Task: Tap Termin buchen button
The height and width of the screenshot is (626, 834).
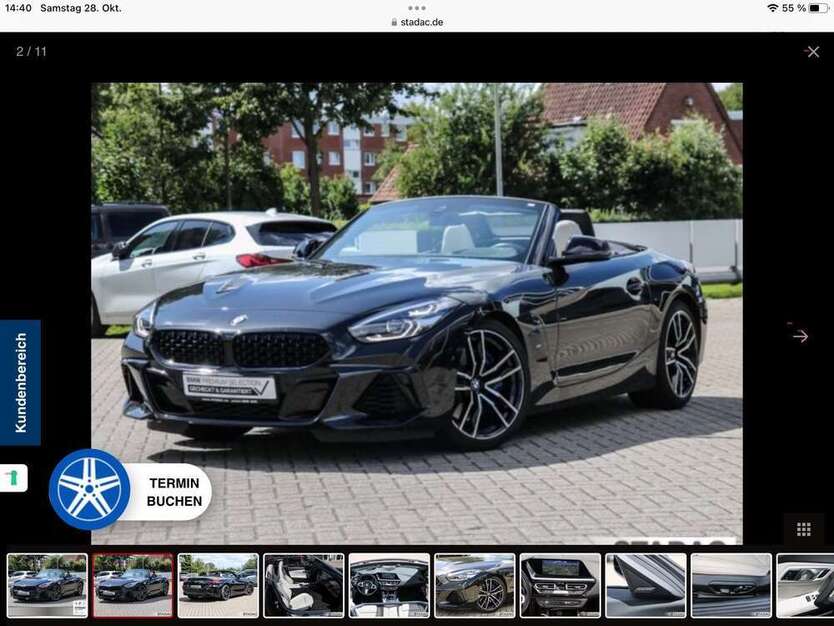Action: pyautogui.click(x=173, y=492)
